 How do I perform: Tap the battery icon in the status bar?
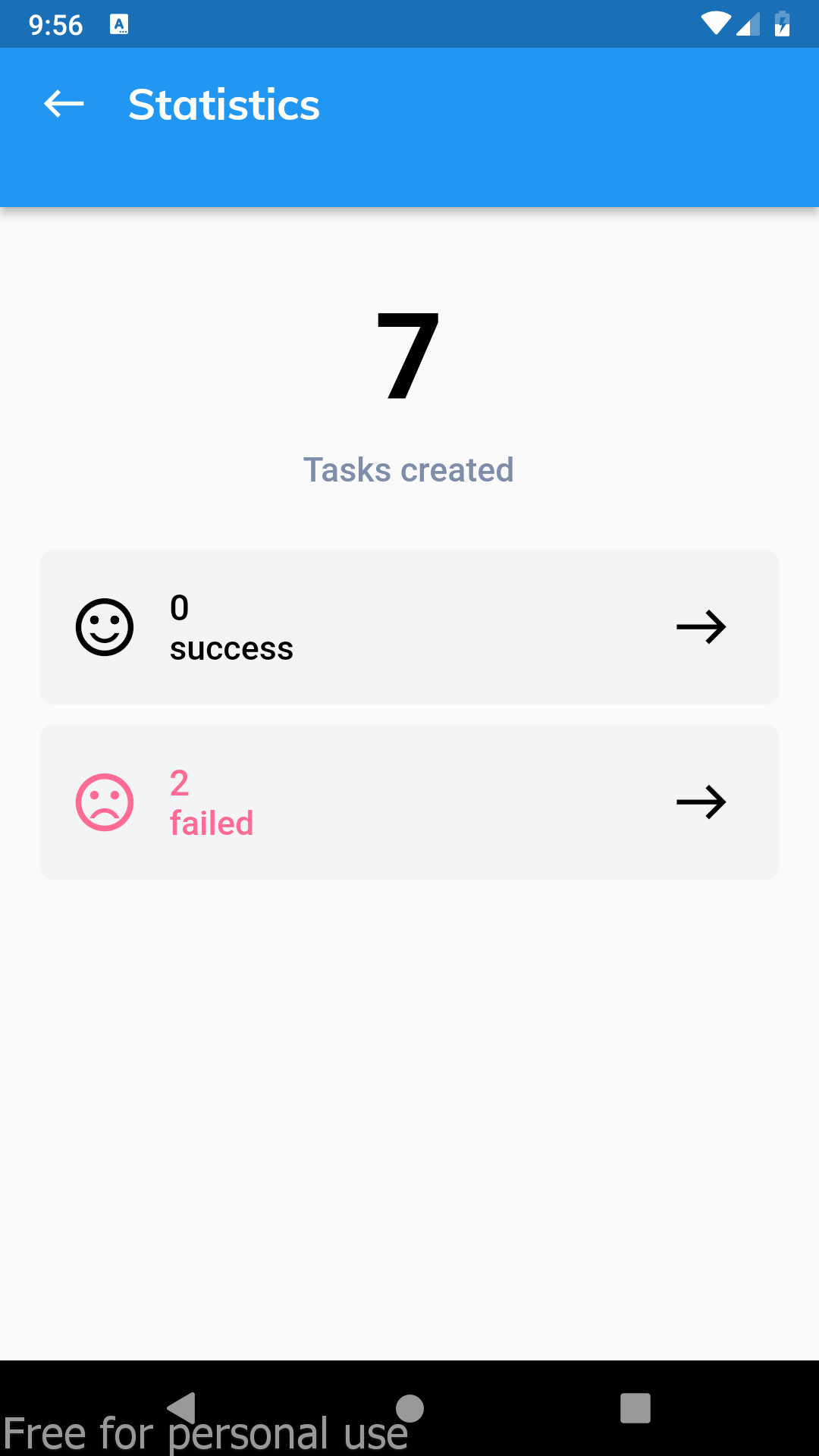tap(782, 24)
